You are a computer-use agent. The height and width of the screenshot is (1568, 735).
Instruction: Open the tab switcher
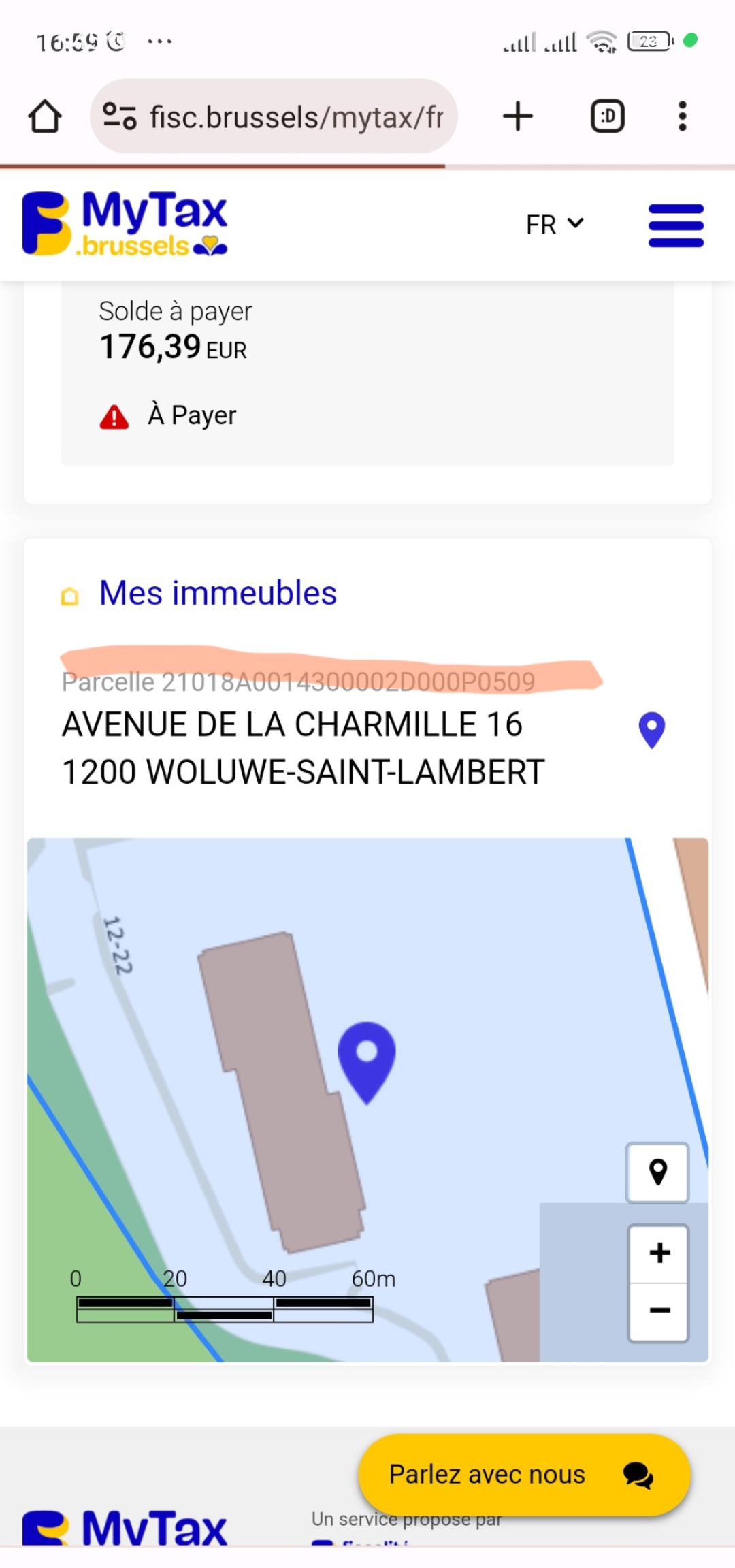(607, 116)
